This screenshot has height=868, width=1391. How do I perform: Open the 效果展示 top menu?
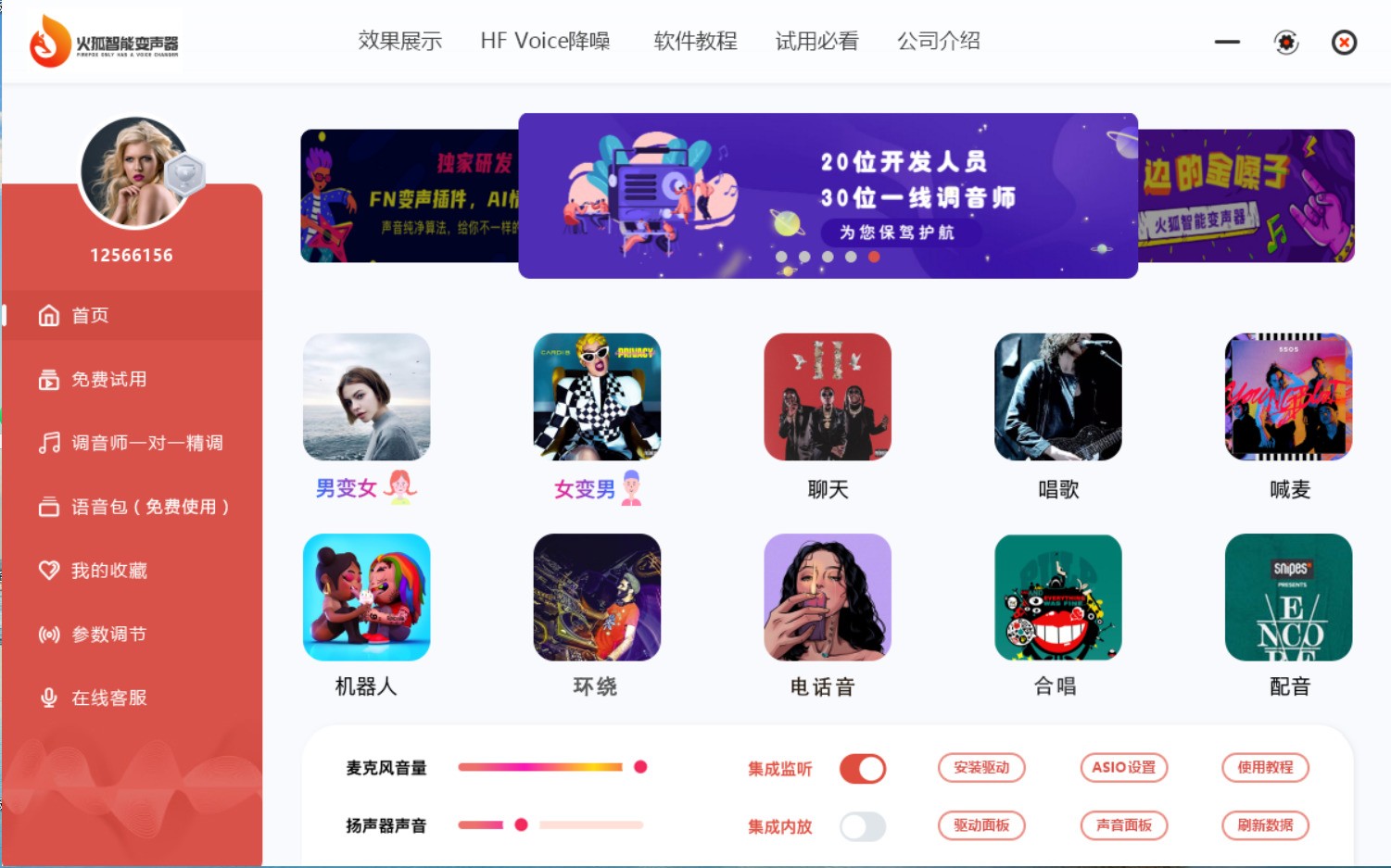(x=399, y=41)
